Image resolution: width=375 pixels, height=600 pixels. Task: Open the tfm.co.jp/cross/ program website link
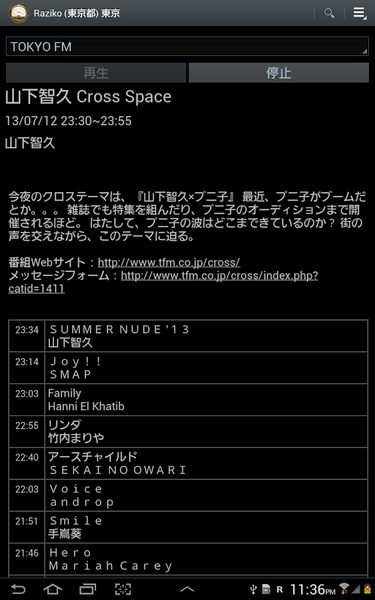pyautogui.click(x=169, y=262)
